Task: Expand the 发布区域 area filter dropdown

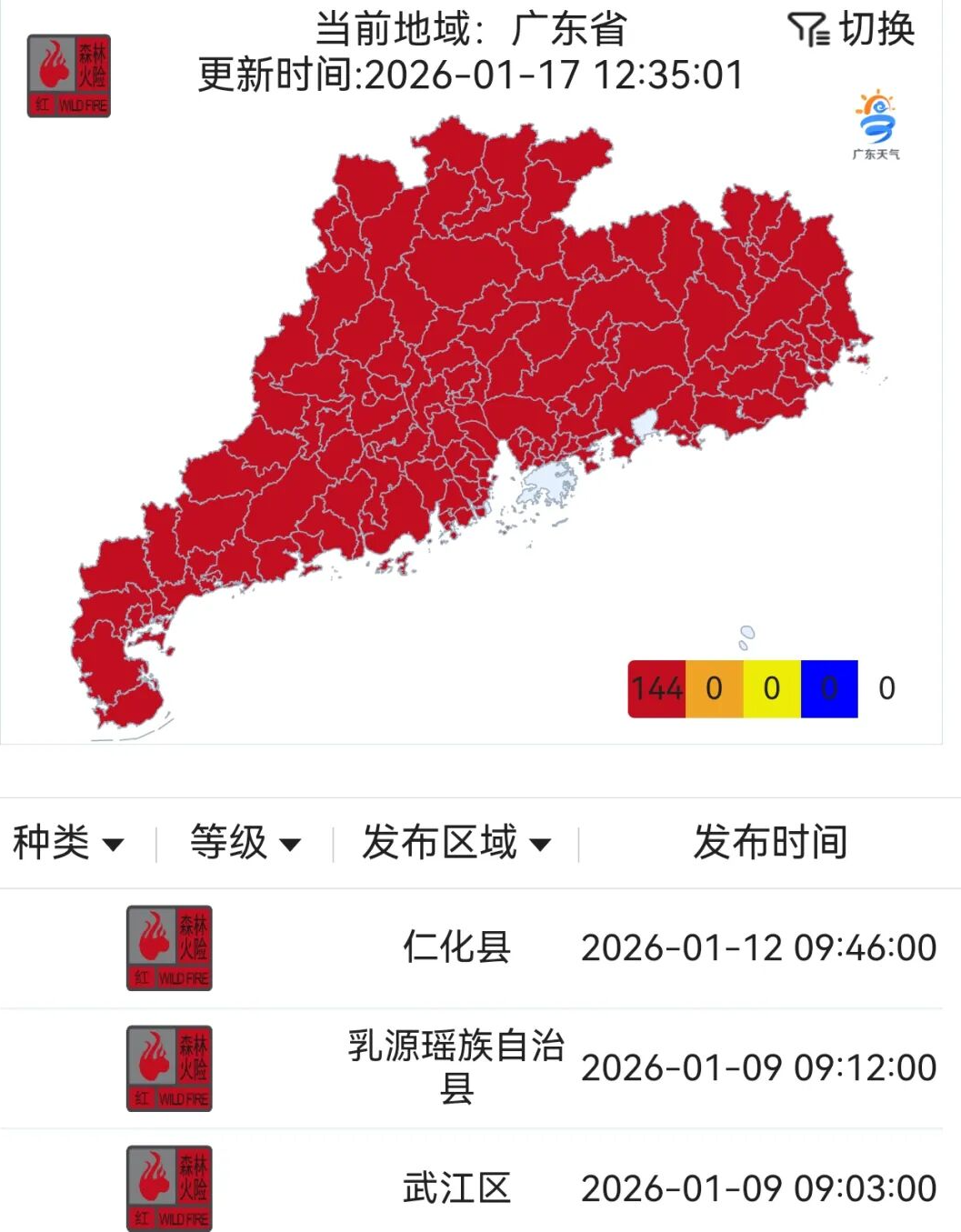Action: [456, 842]
